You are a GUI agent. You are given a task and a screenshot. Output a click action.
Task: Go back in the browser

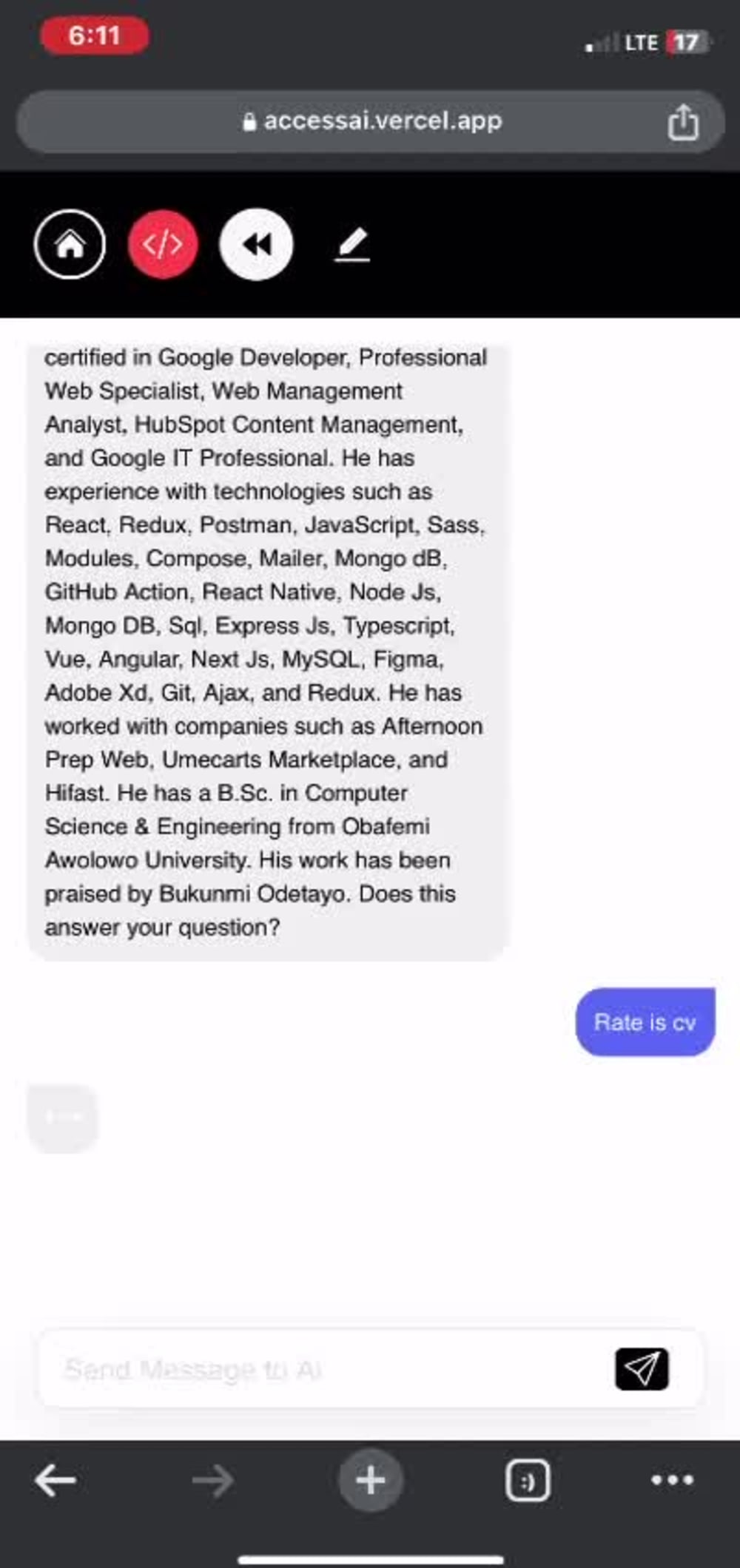coord(55,1480)
